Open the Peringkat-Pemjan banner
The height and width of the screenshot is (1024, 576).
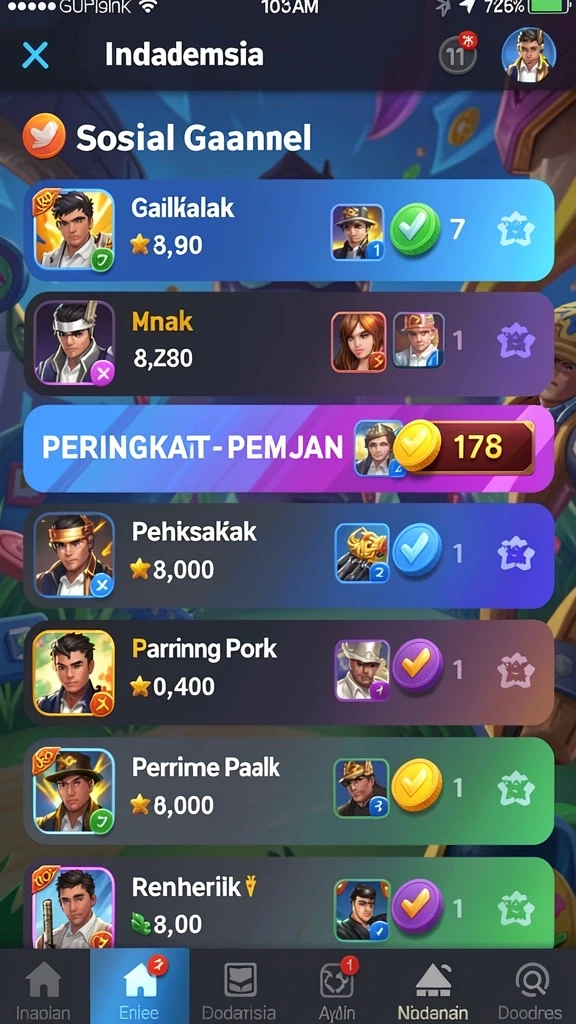(x=289, y=449)
